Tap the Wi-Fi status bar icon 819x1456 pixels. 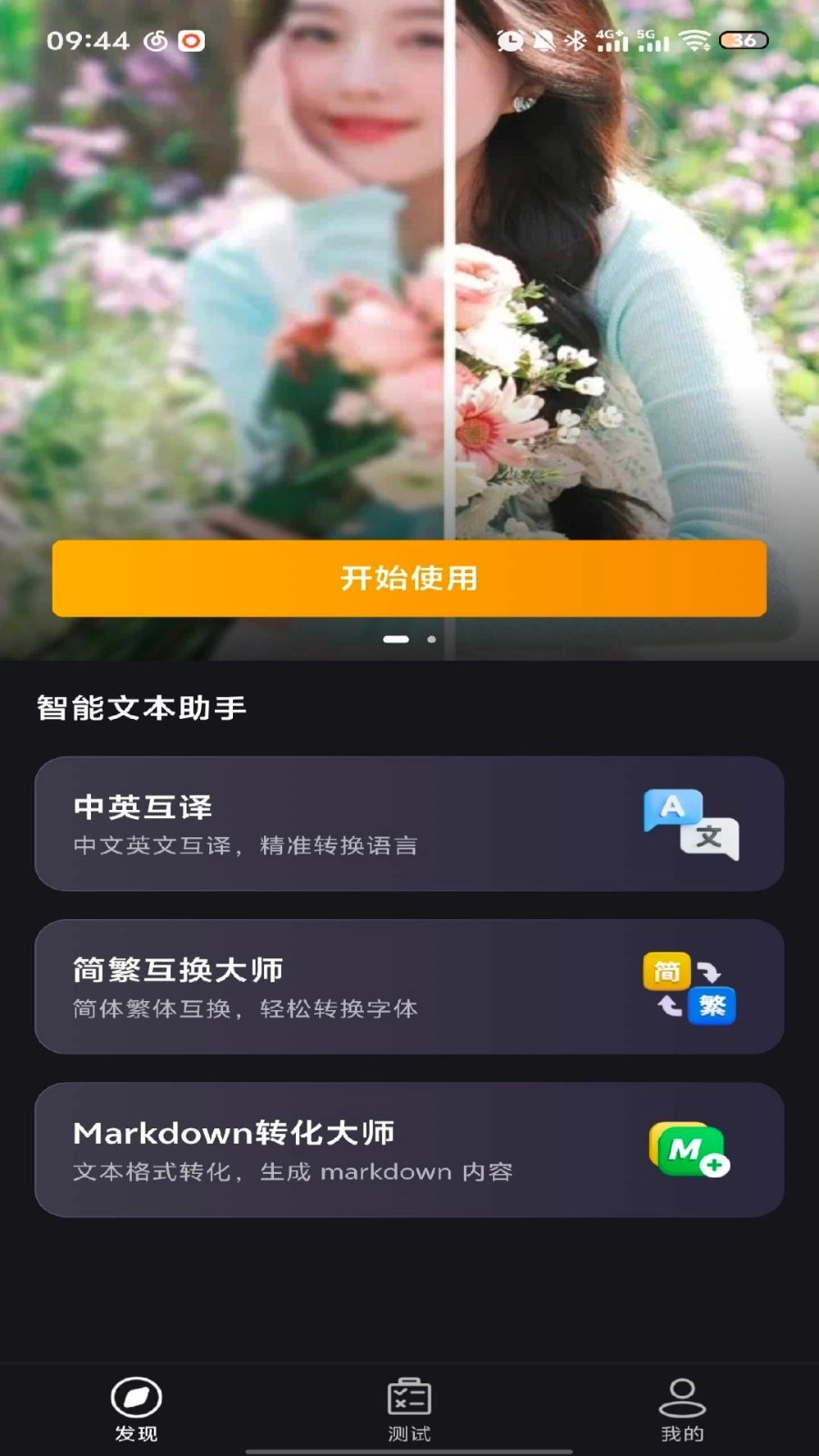pos(695,40)
